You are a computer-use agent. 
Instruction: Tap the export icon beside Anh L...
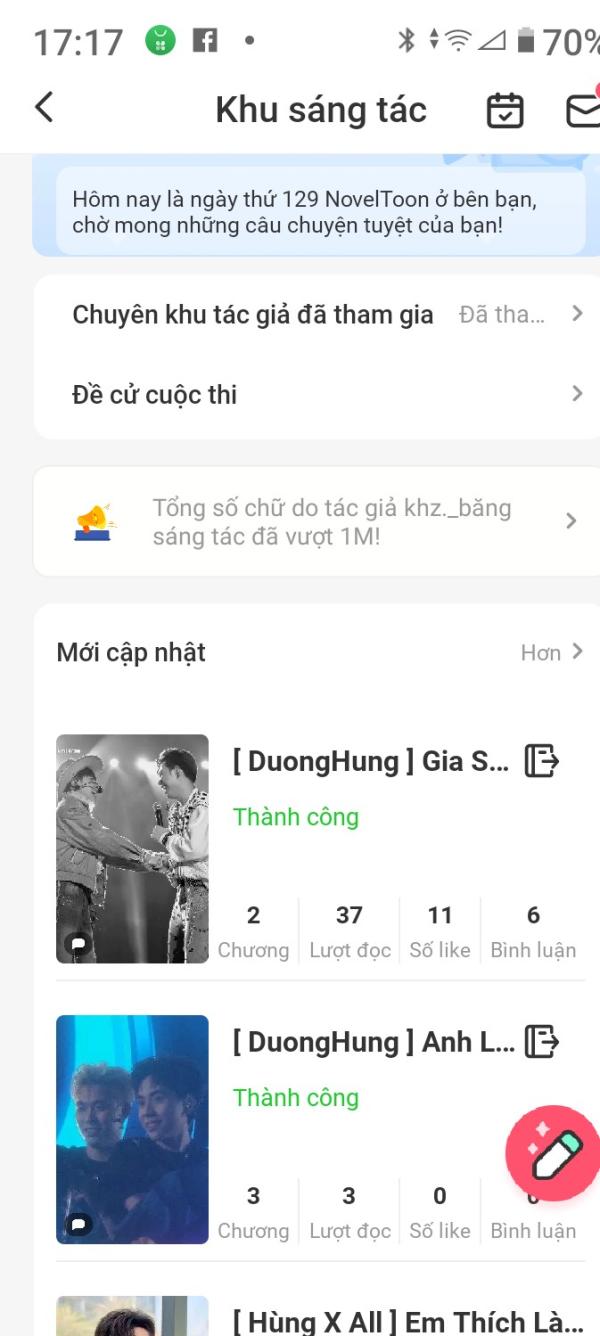coord(541,1042)
